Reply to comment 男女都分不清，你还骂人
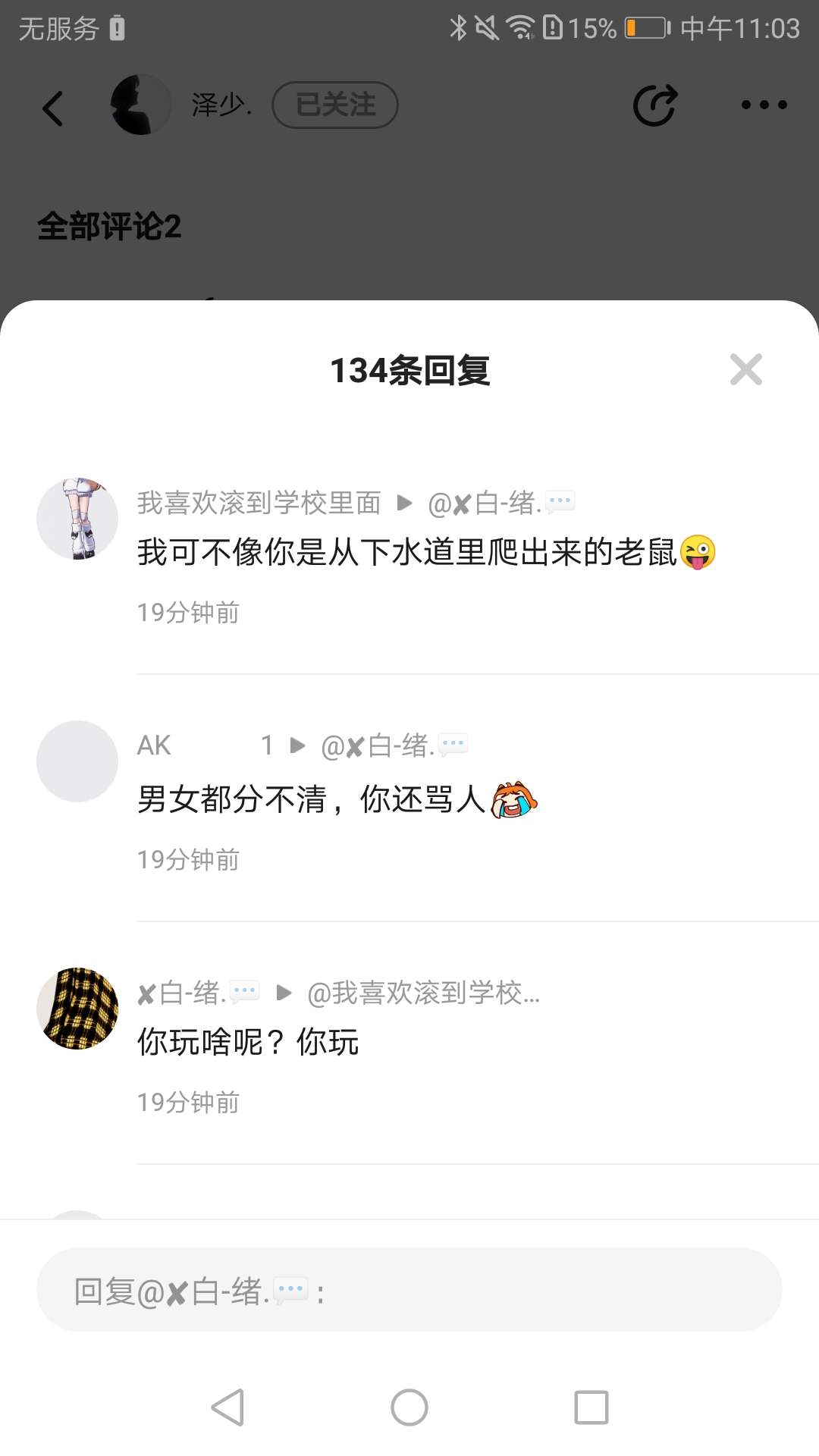 coord(311,799)
